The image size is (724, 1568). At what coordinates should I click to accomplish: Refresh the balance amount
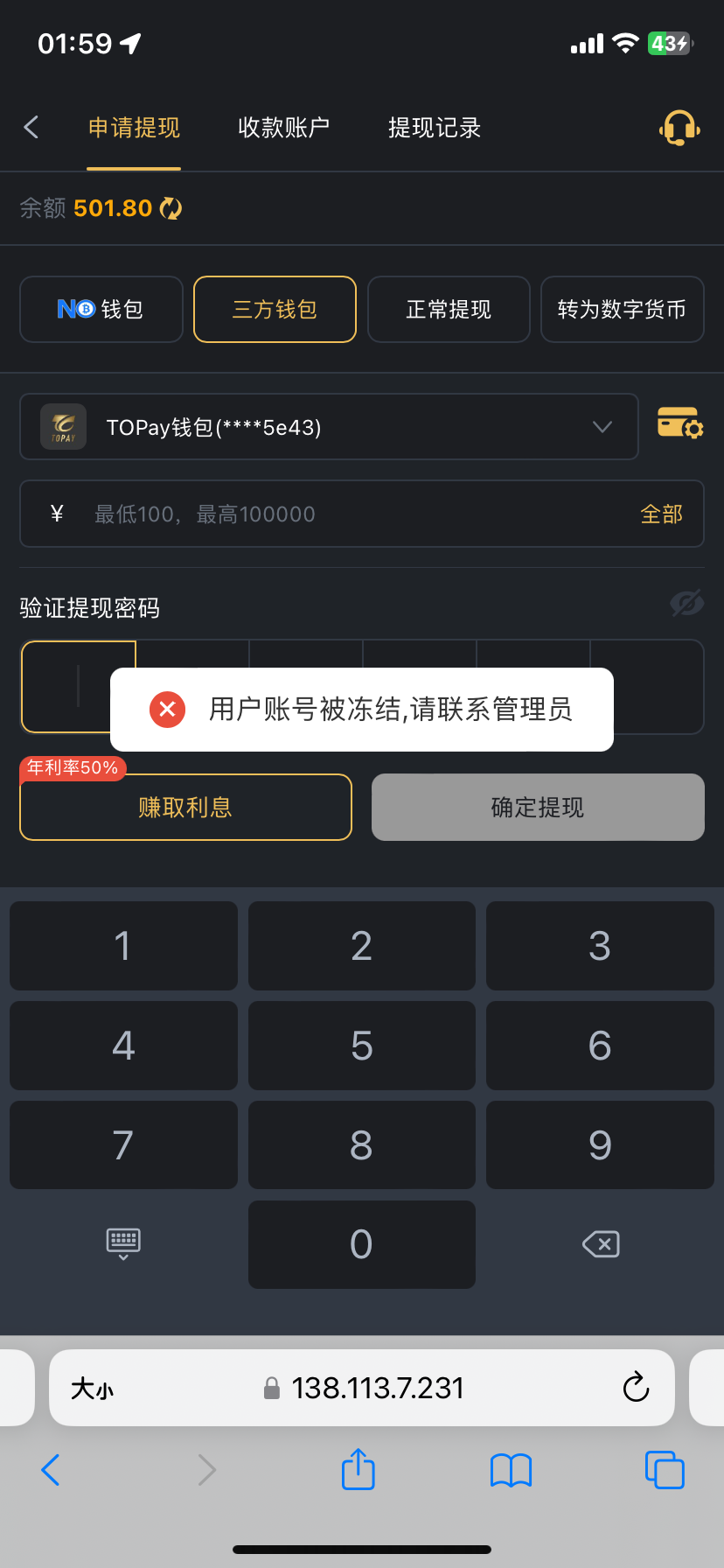pos(171,208)
